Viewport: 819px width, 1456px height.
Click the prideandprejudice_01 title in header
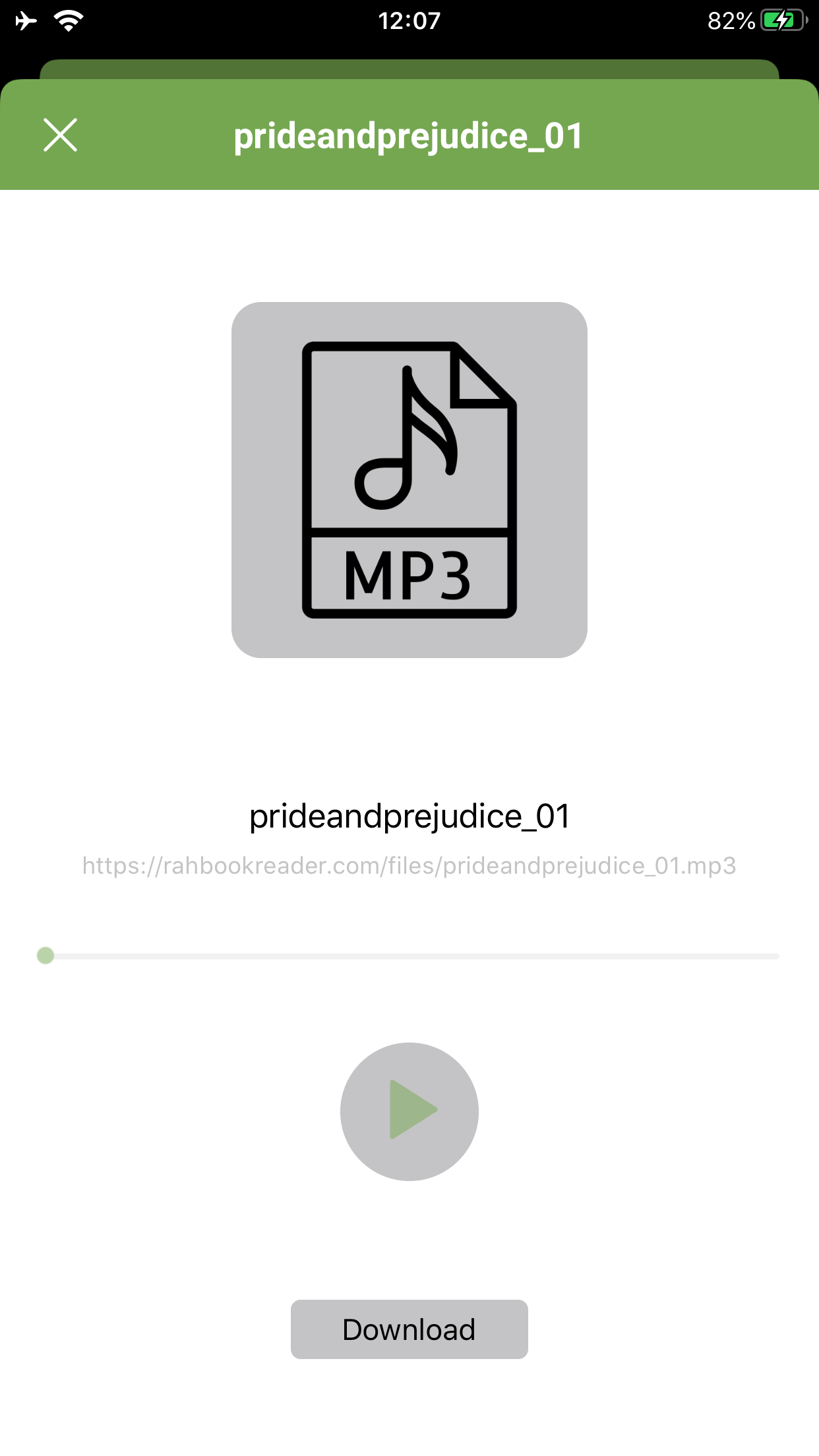[409, 136]
